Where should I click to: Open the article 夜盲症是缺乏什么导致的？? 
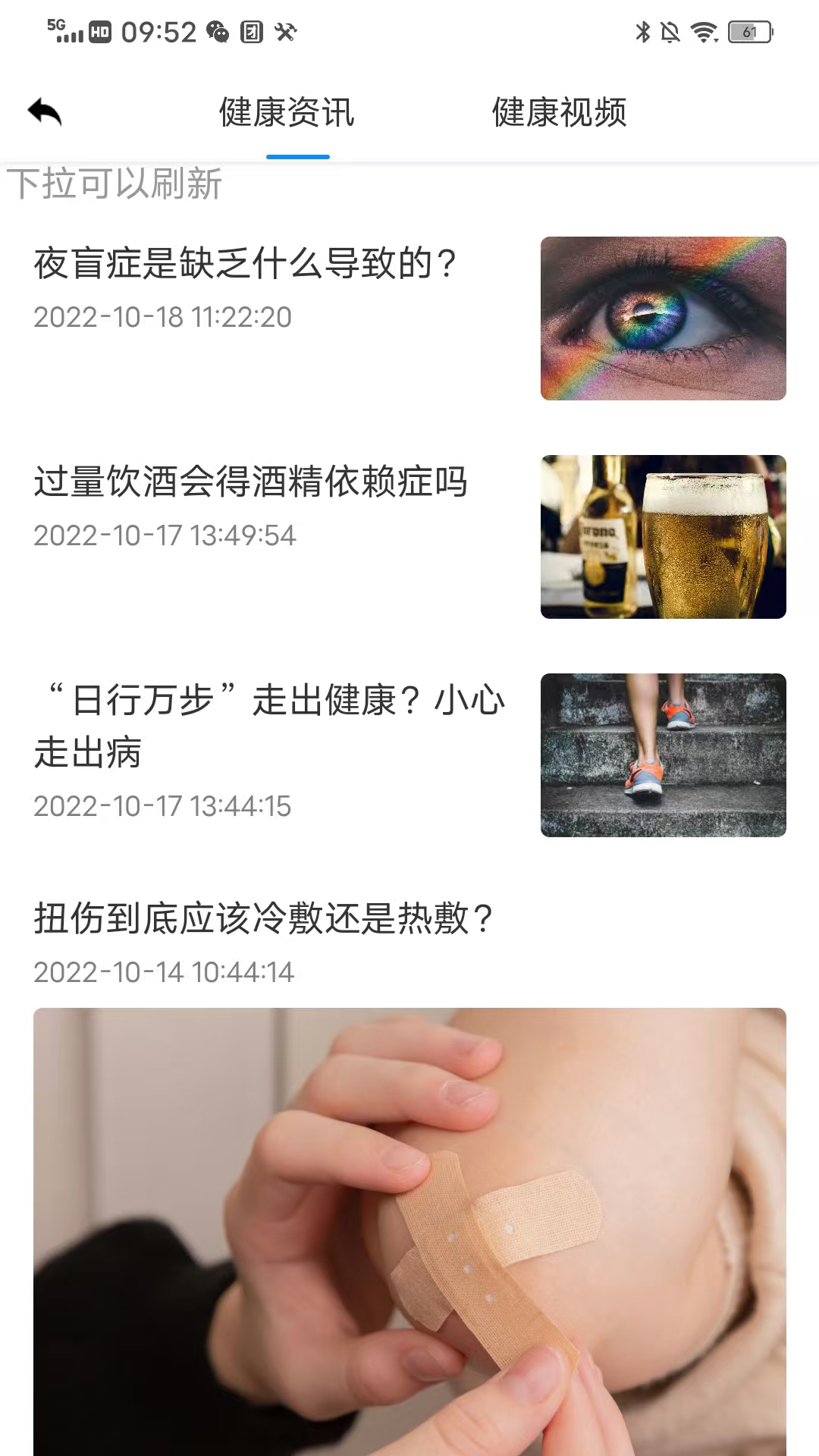click(244, 265)
